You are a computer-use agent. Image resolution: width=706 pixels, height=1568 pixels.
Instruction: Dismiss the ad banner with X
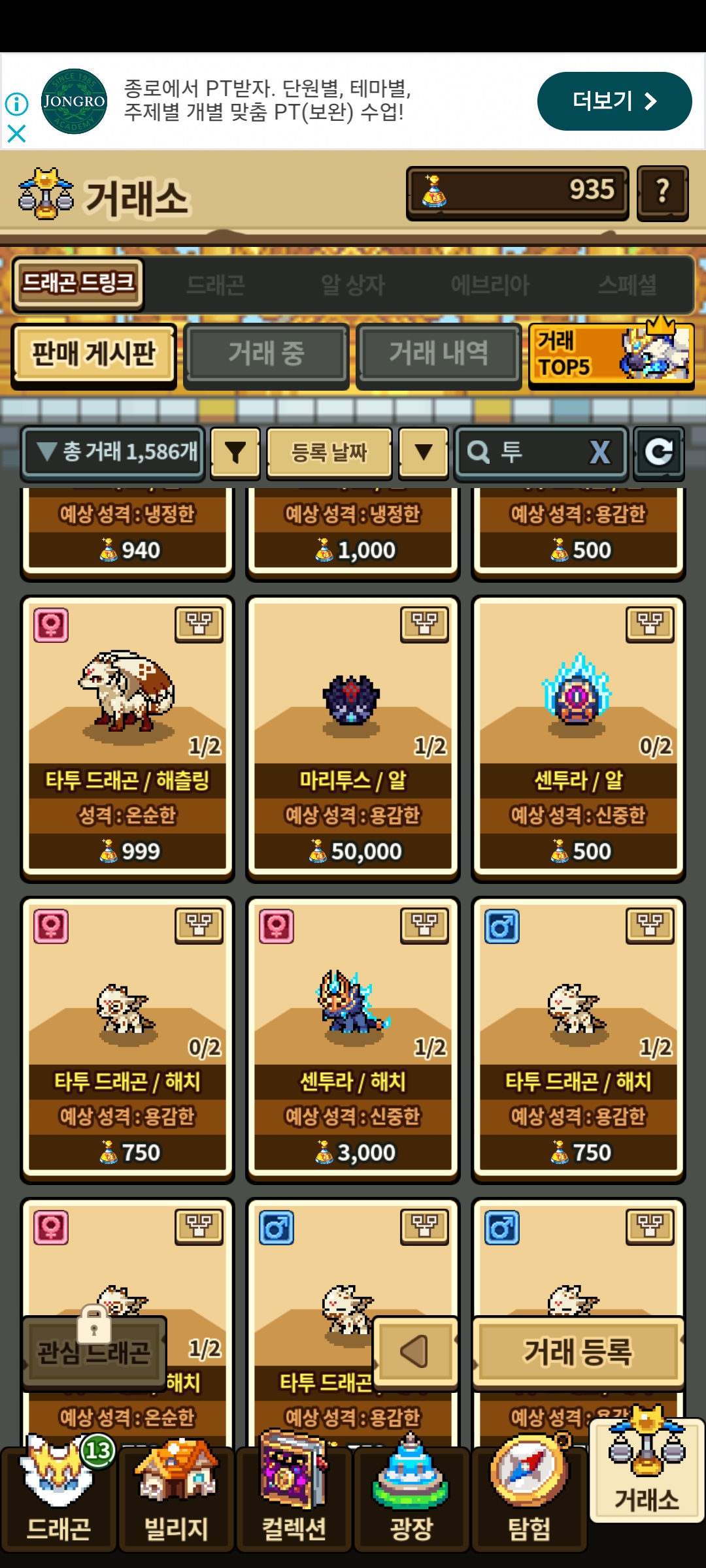(x=16, y=134)
